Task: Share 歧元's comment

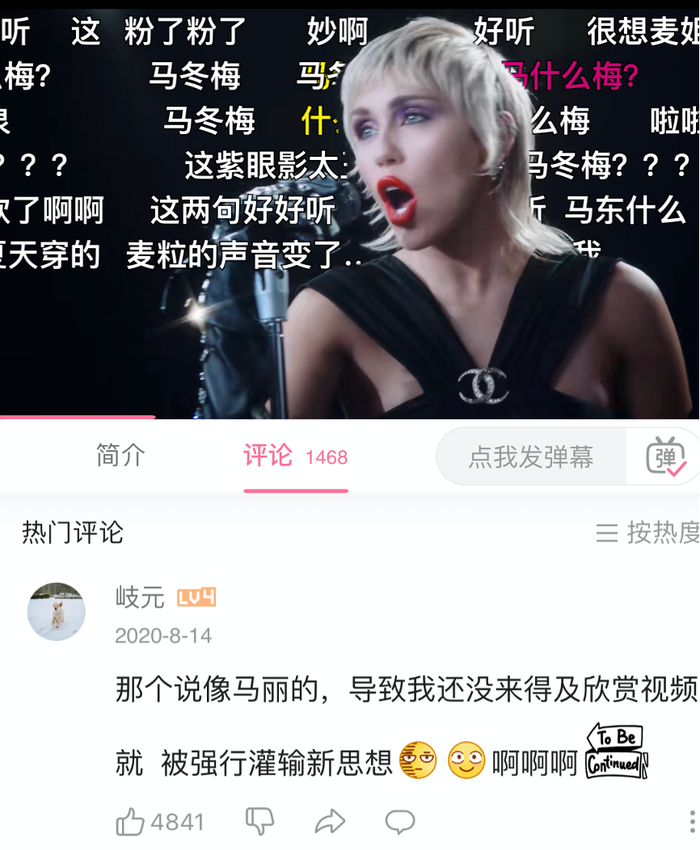Action: coord(330,822)
